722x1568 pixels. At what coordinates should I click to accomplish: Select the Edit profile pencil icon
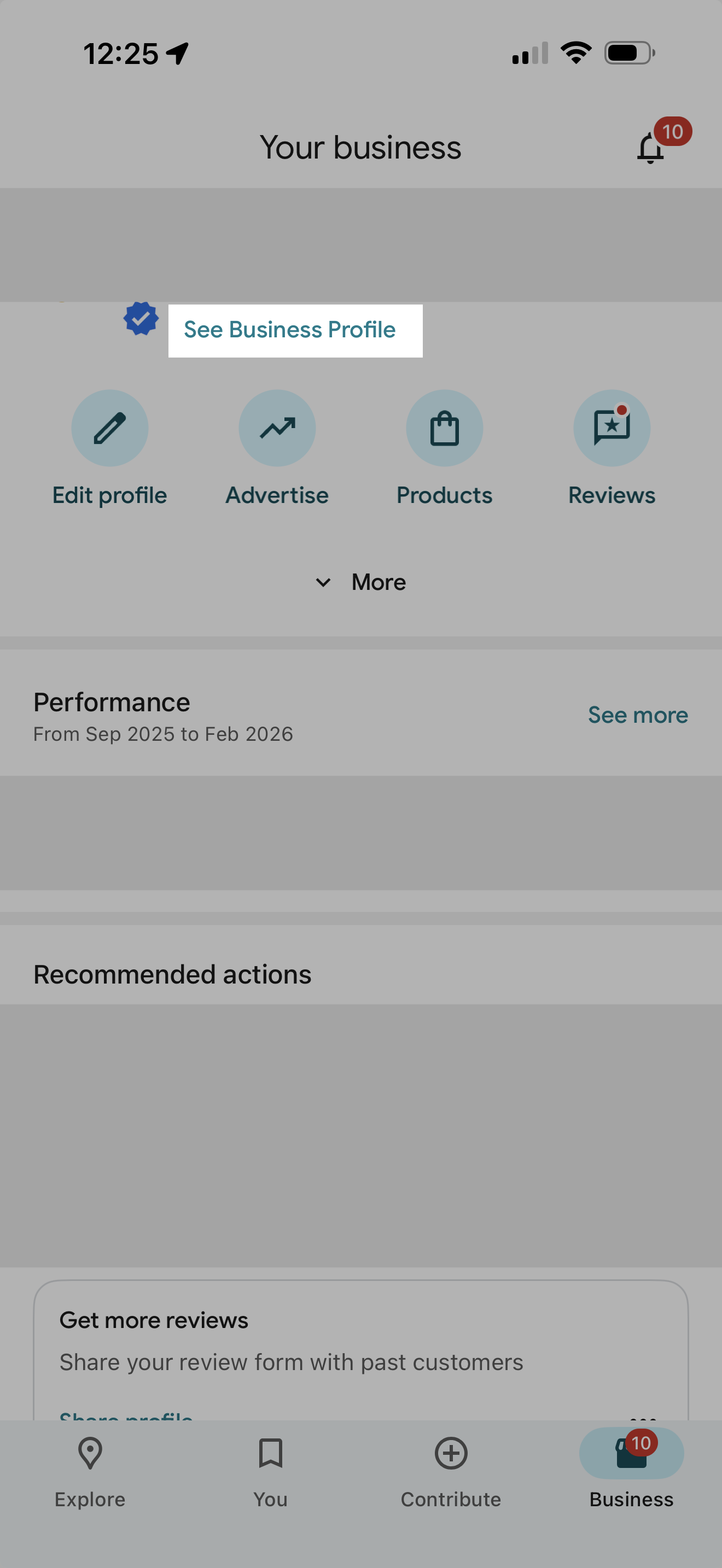pos(109,428)
